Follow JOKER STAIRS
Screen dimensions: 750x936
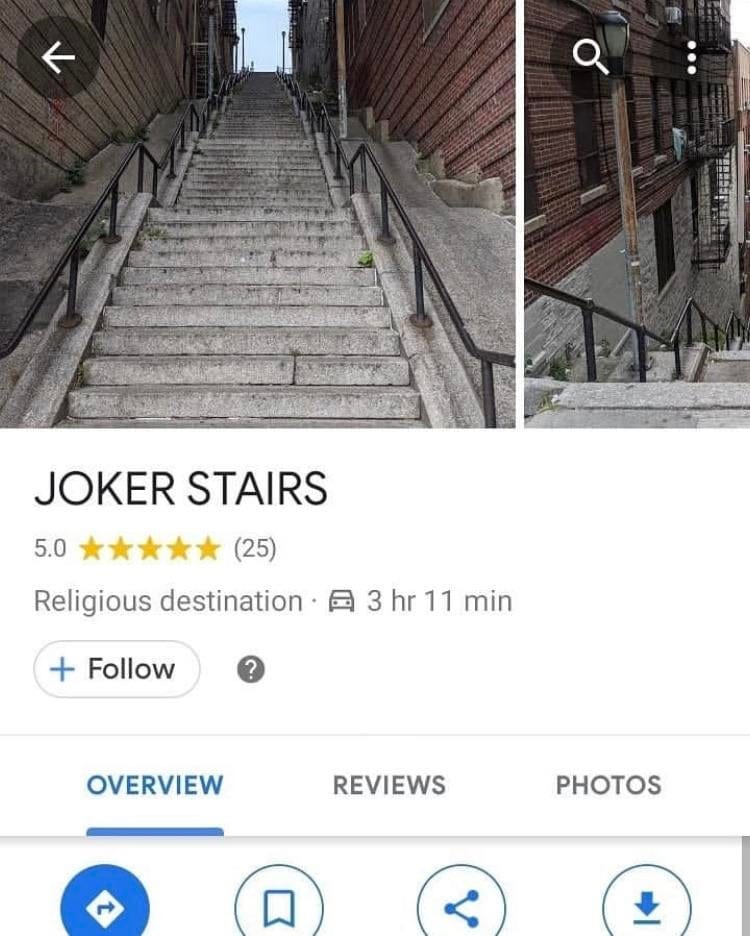116,669
